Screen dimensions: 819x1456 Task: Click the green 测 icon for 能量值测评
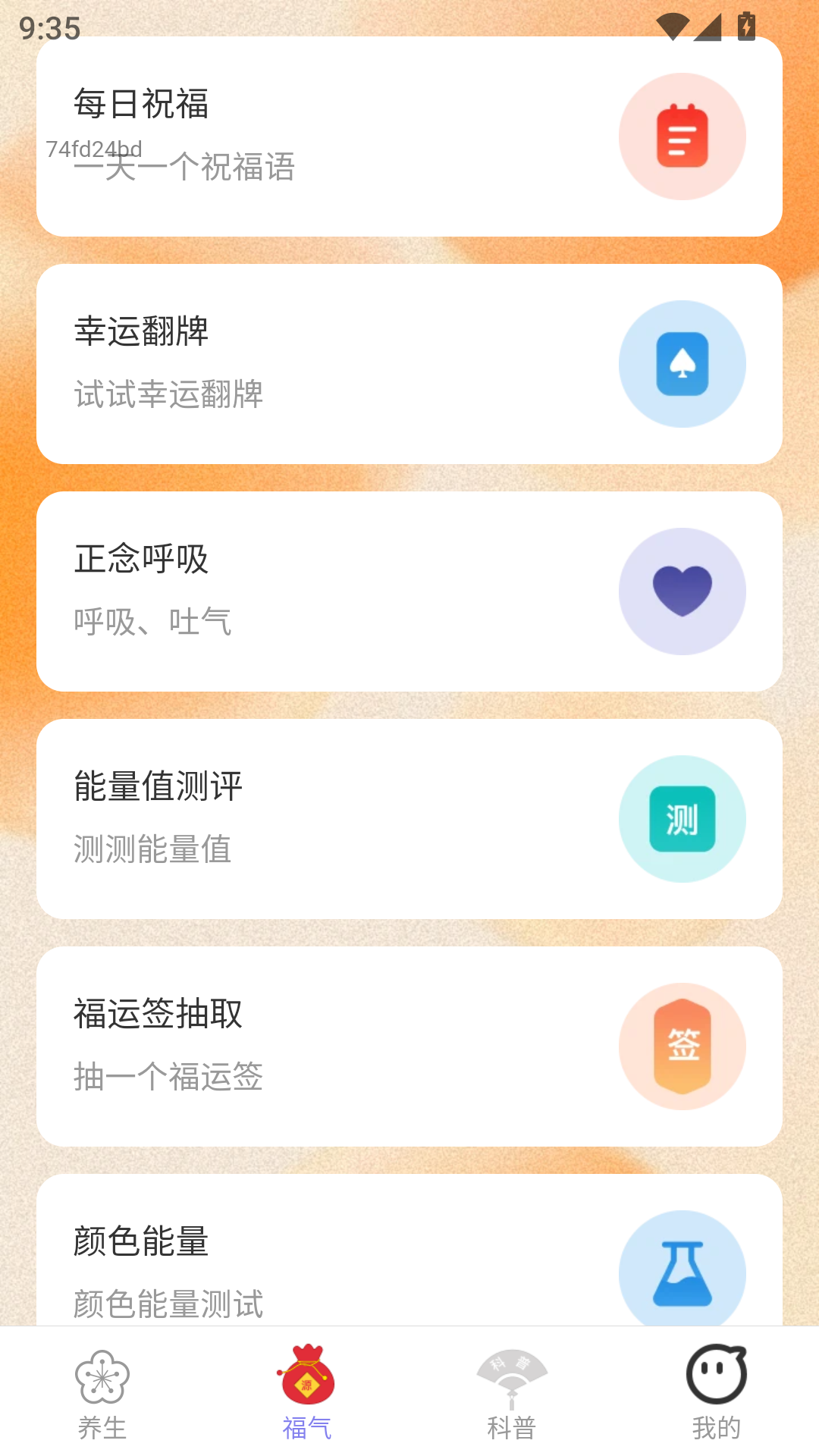[682, 818]
